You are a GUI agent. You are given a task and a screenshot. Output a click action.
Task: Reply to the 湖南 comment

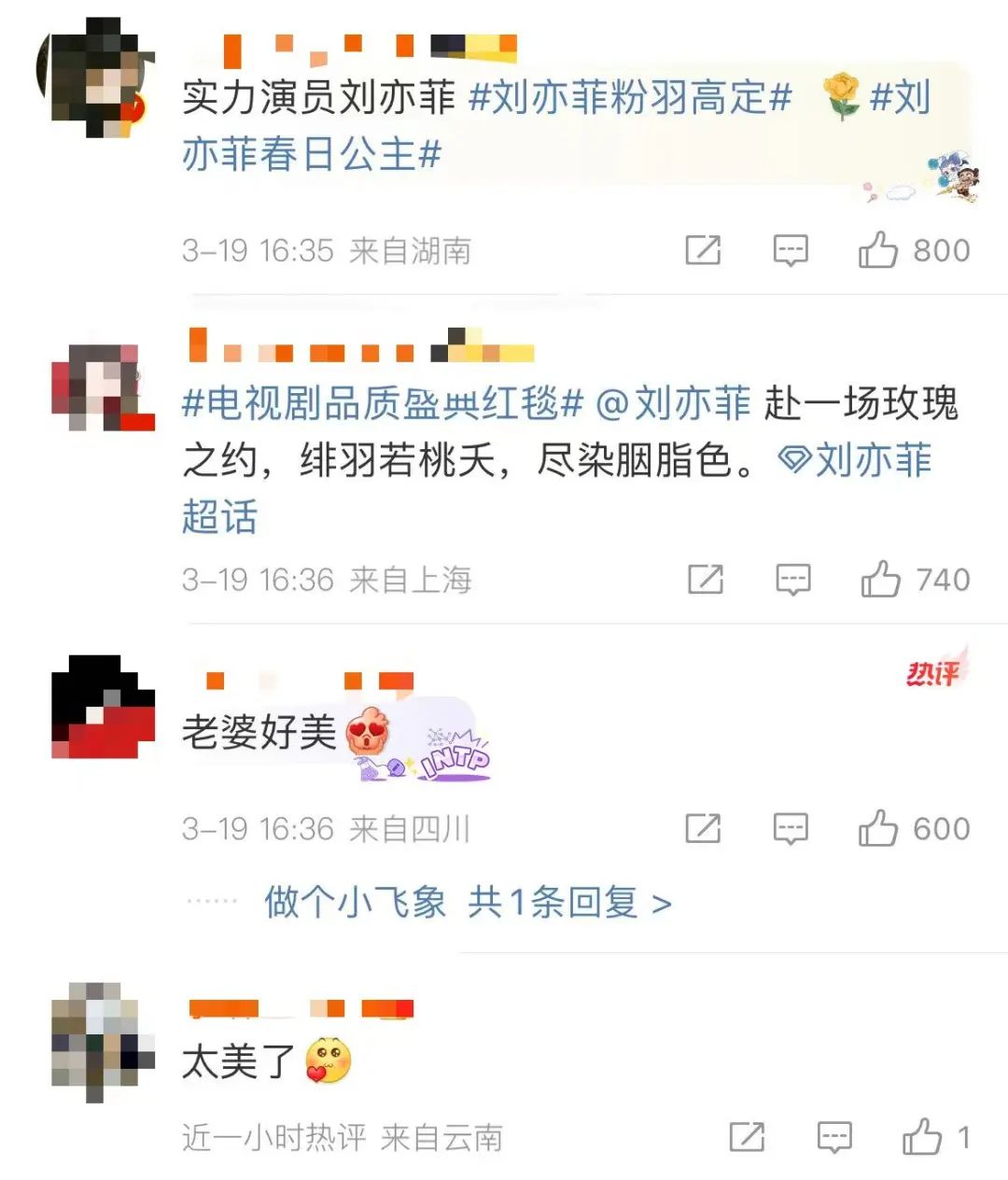pos(791,250)
